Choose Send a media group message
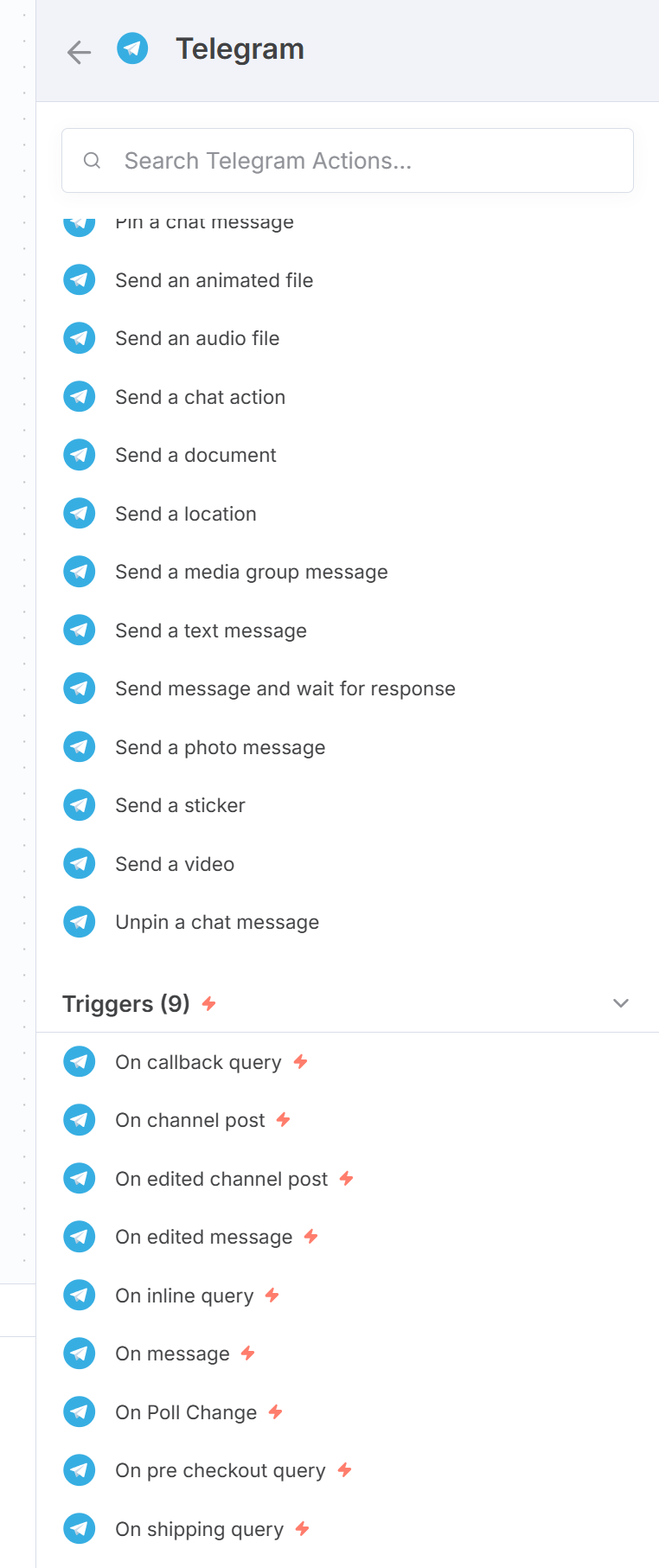659x1568 pixels. tap(348, 572)
